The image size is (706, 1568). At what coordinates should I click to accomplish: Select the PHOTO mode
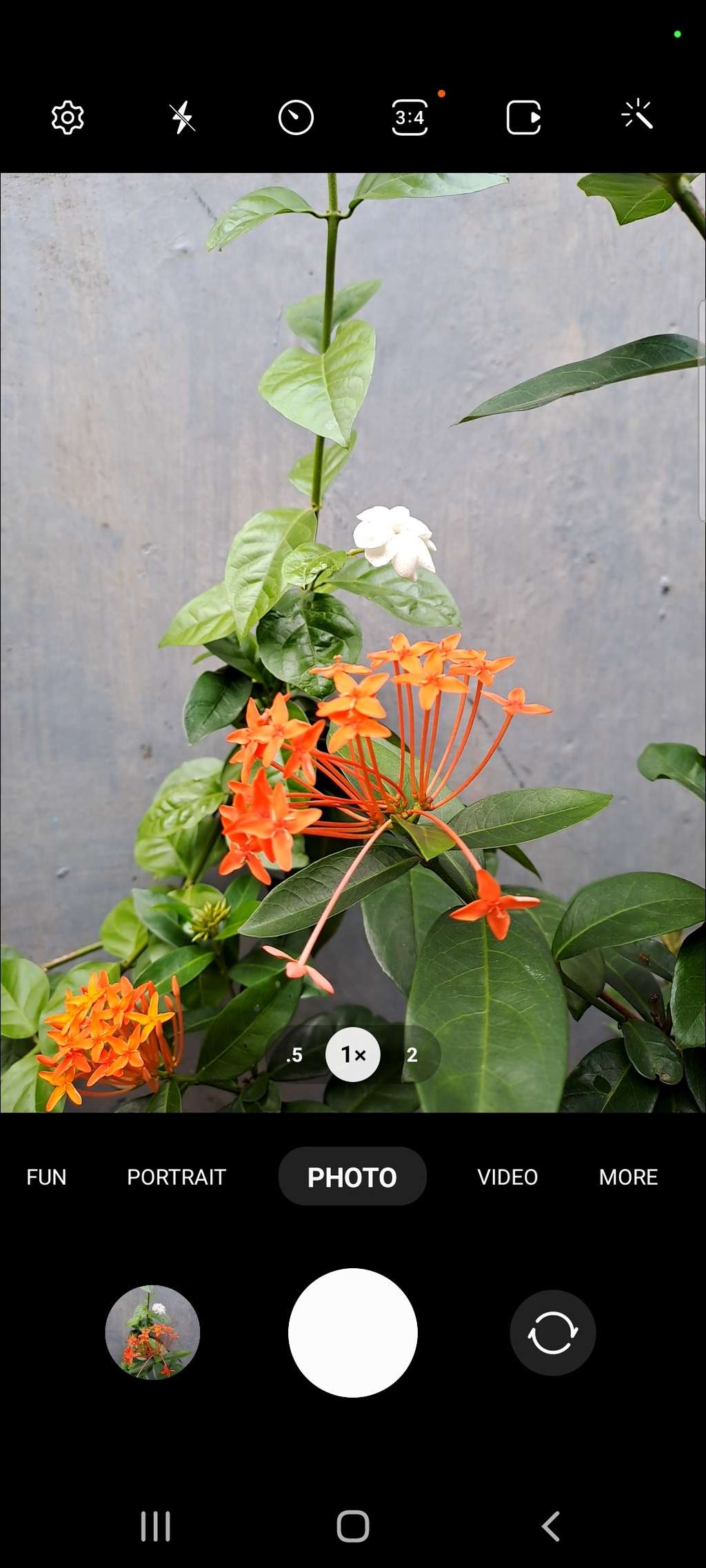click(352, 1177)
